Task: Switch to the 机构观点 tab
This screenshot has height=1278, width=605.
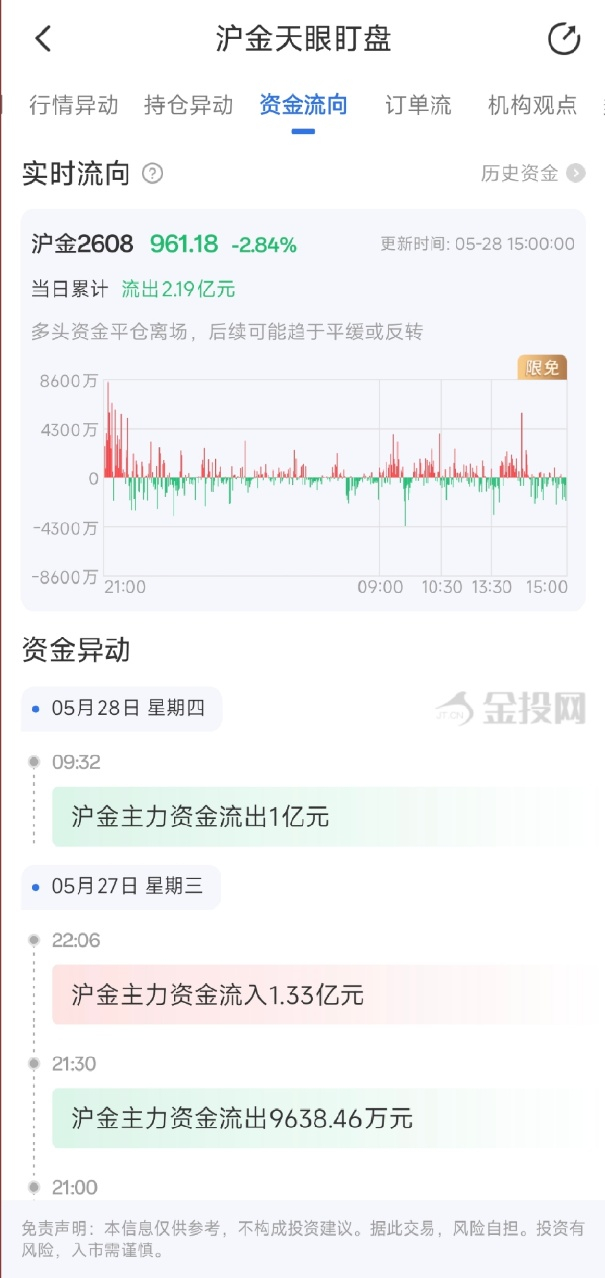Action: (x=532, y=105)
